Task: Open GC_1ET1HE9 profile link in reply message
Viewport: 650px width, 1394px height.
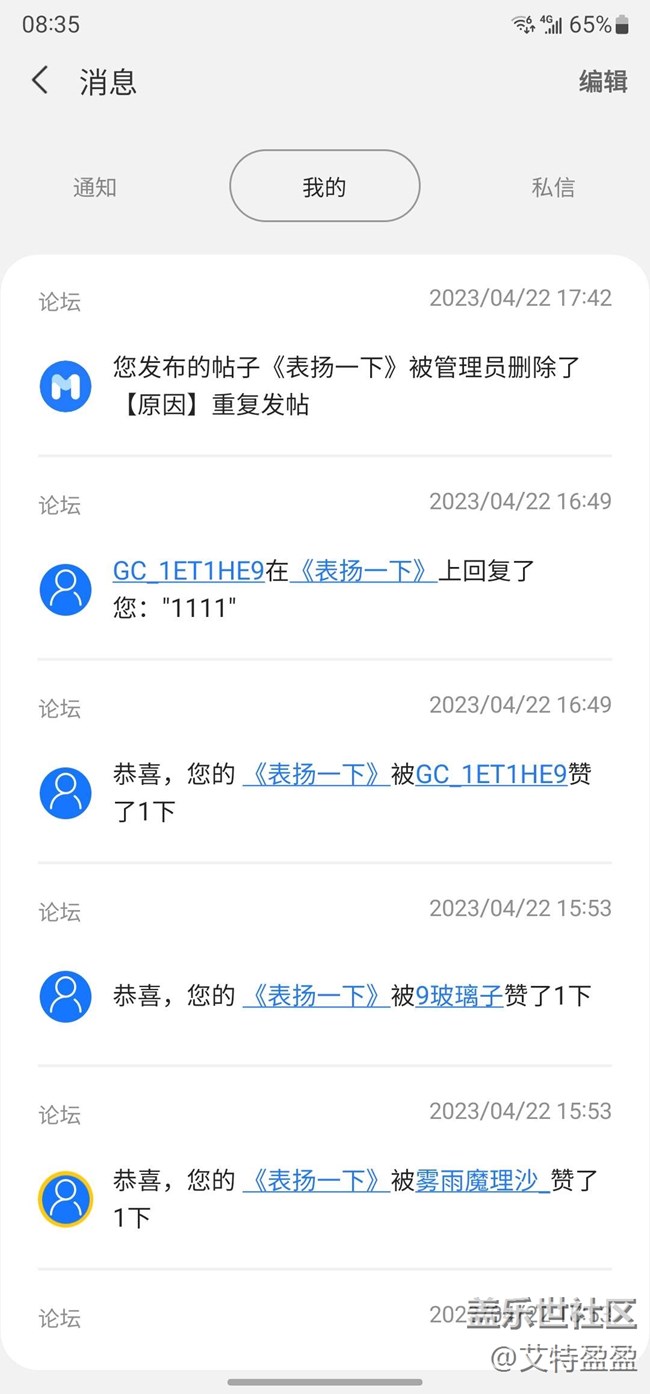Action: pos(188,571)
